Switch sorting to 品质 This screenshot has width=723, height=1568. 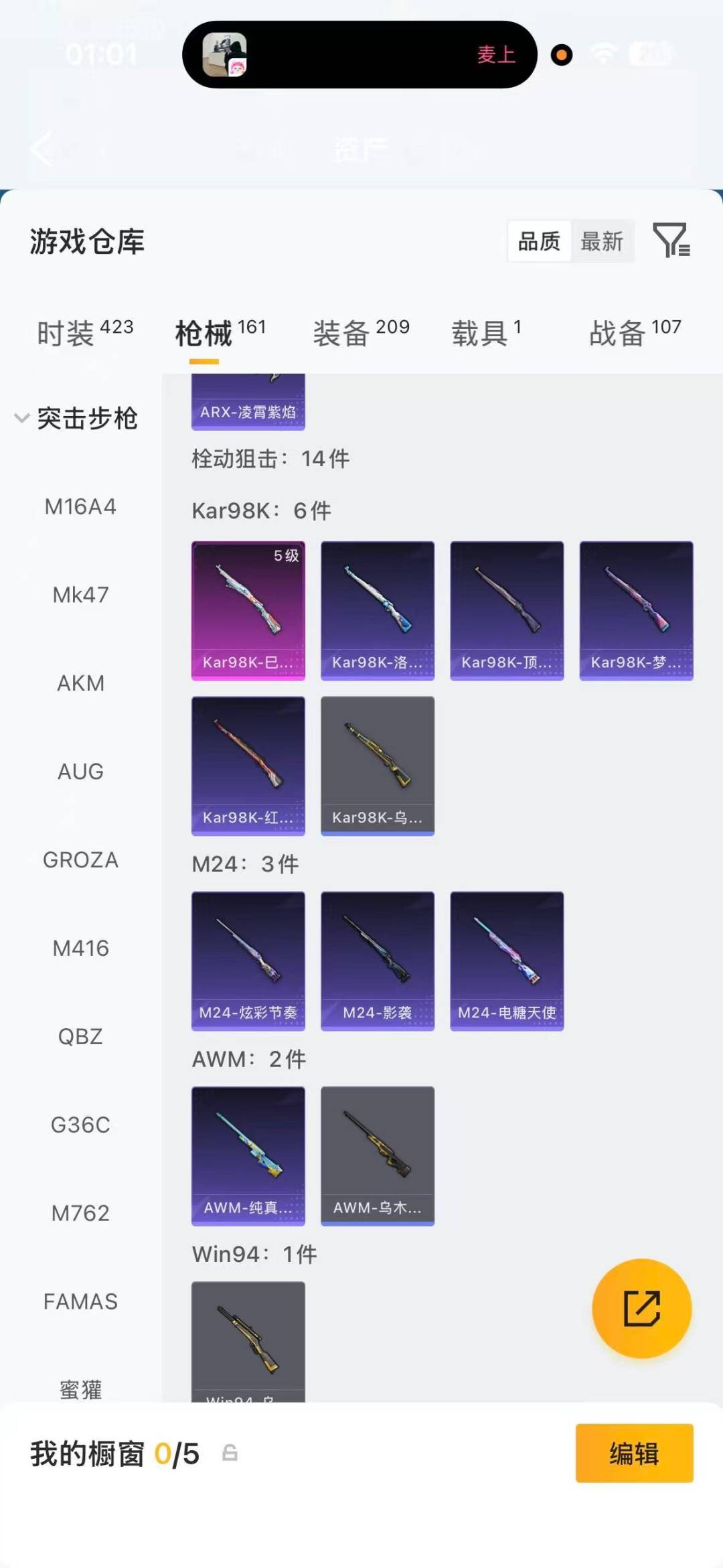540,241
